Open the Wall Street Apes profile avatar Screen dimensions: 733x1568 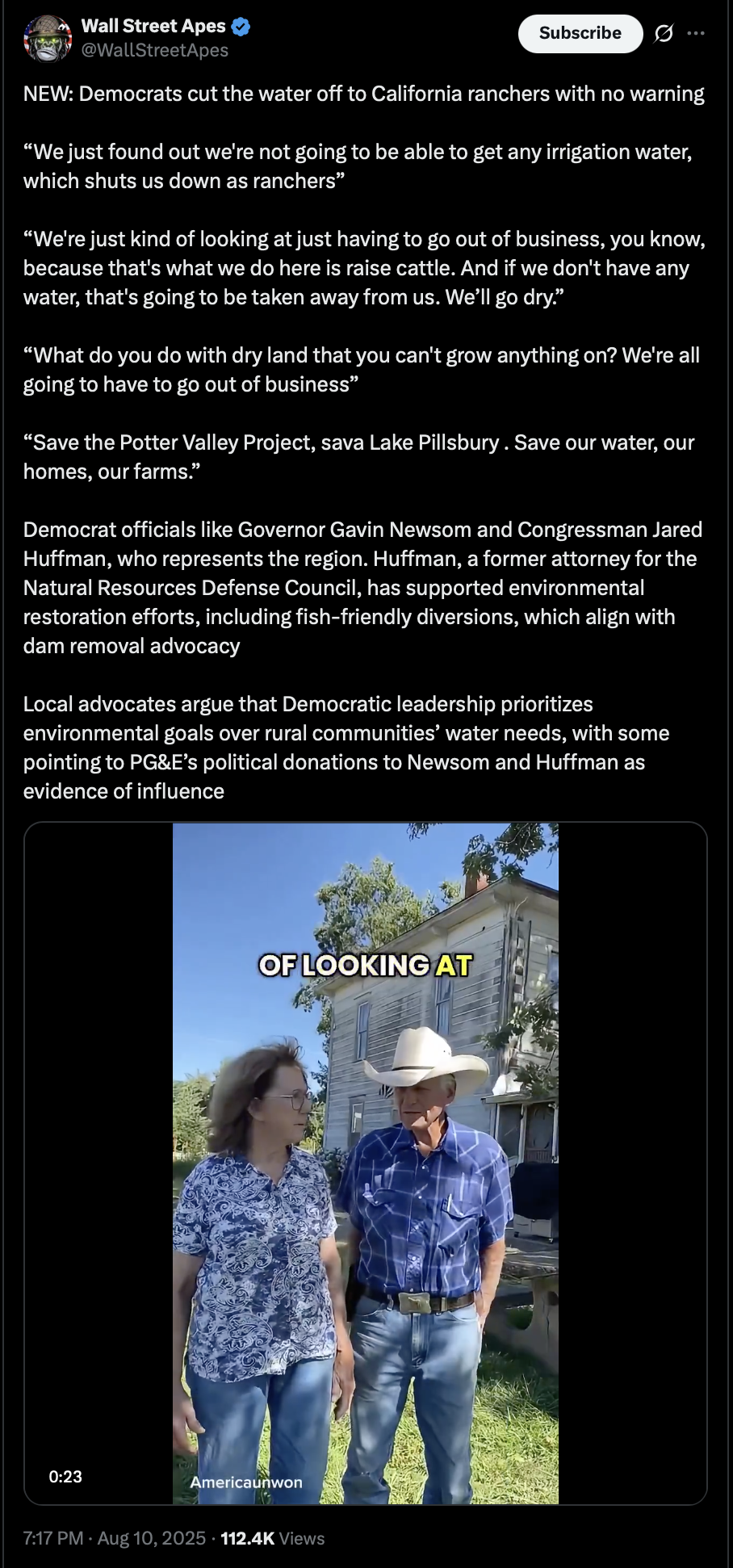[48, 38]
